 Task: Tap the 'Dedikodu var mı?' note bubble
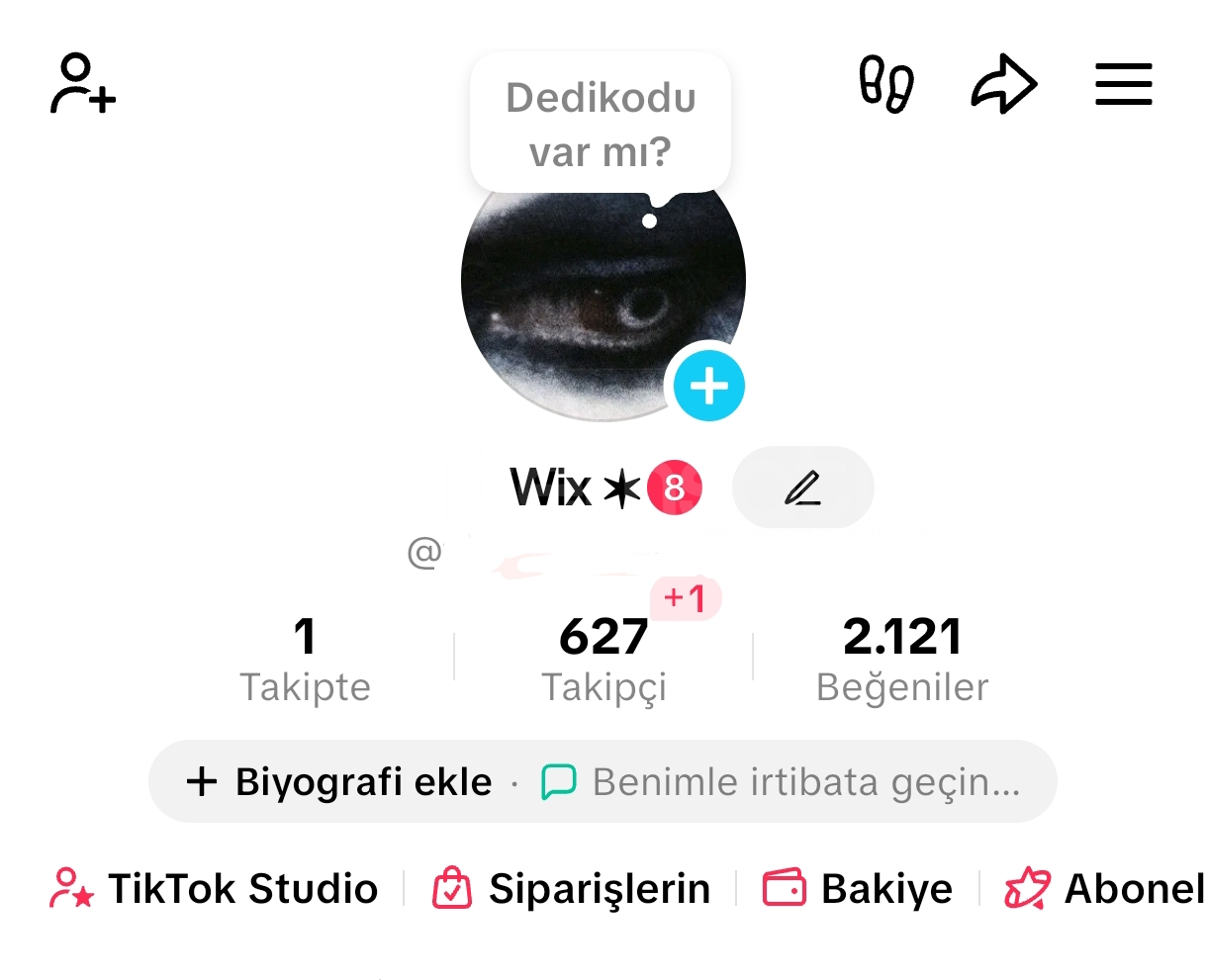point(601,124)
